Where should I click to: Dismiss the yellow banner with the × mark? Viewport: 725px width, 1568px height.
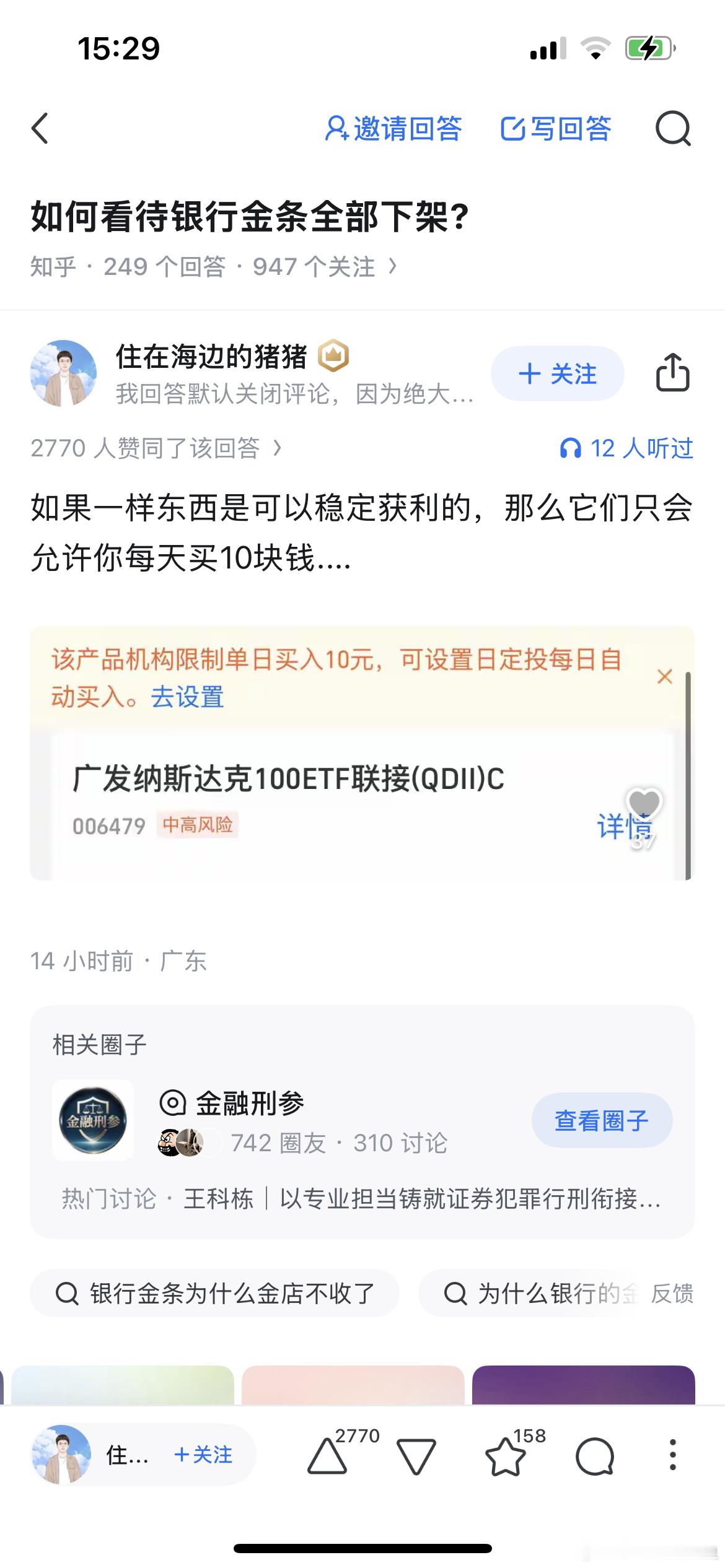pos(666,677)
